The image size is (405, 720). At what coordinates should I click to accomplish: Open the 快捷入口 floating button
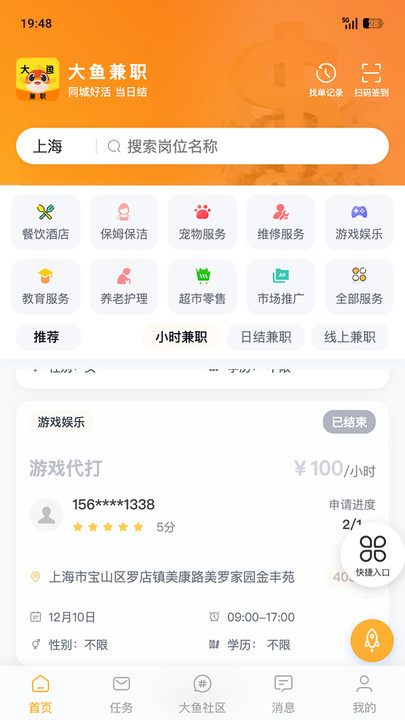coord(372,555)
